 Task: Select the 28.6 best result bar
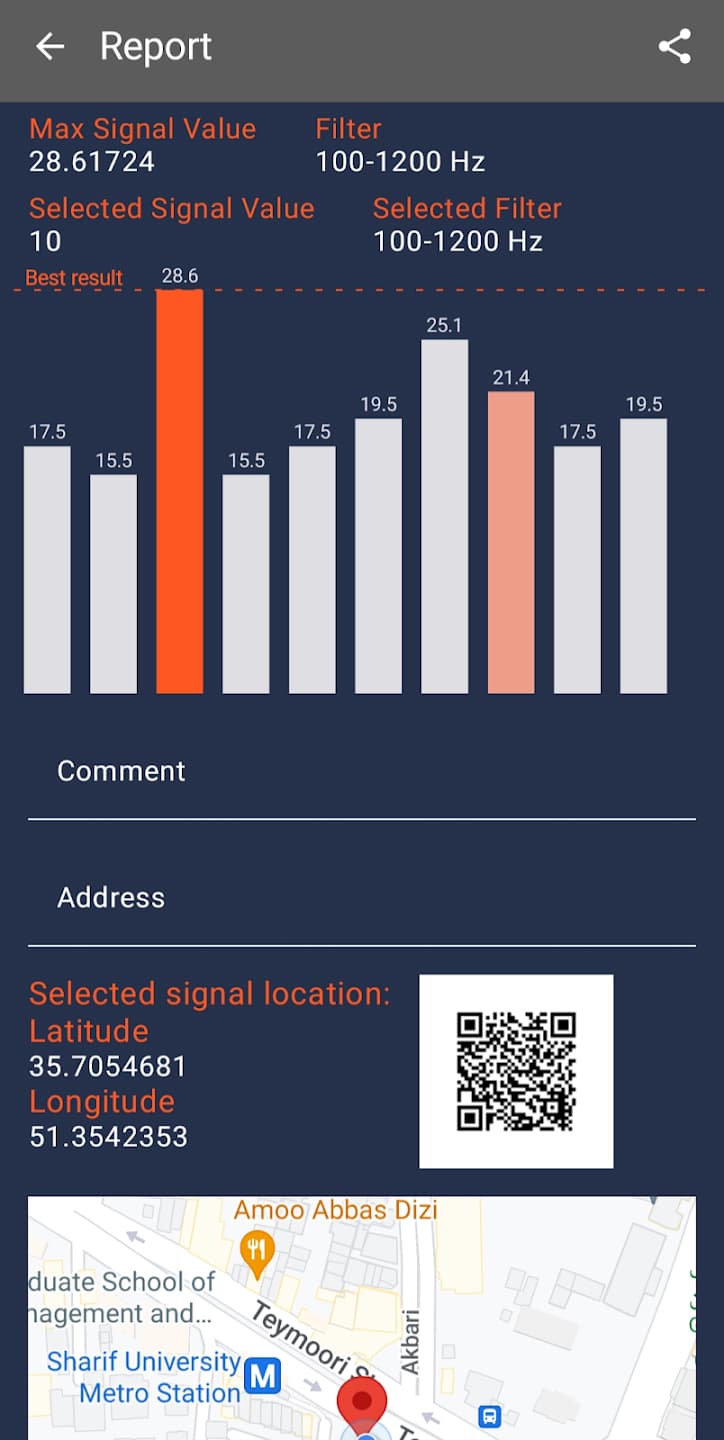pyautogui.click(x=180, y=490)
